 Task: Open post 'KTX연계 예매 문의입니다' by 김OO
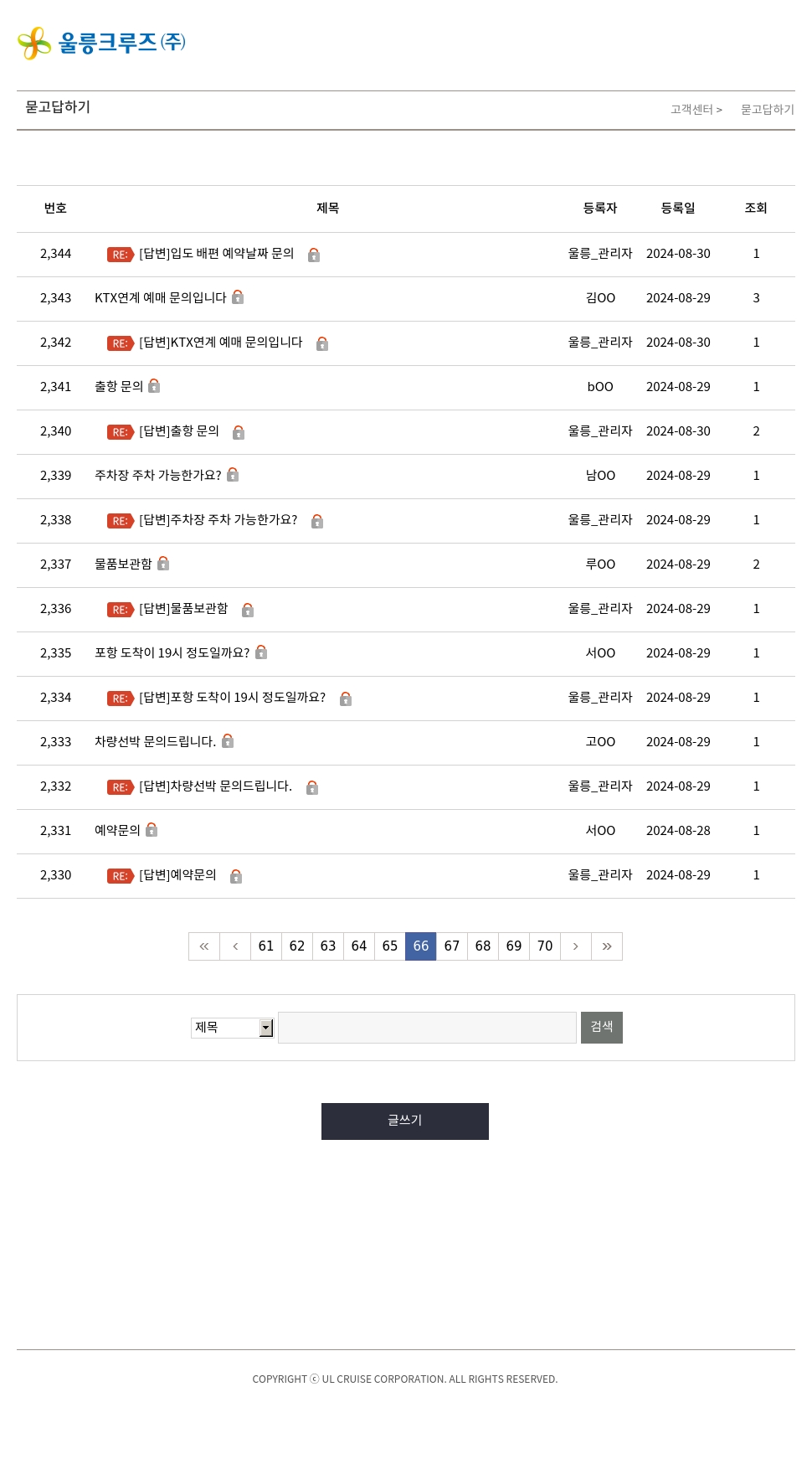160,298
